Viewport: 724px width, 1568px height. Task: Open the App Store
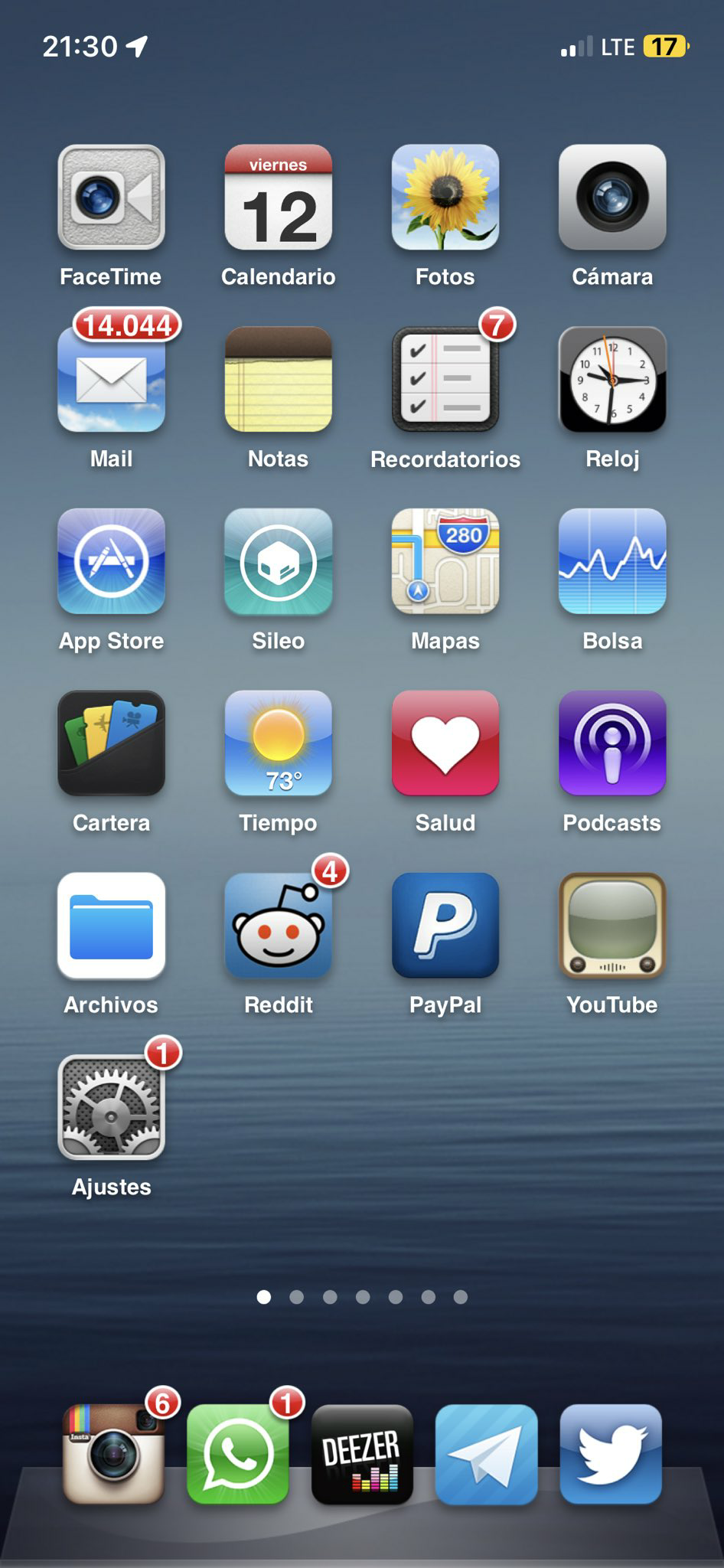click(x=111, y=562)
